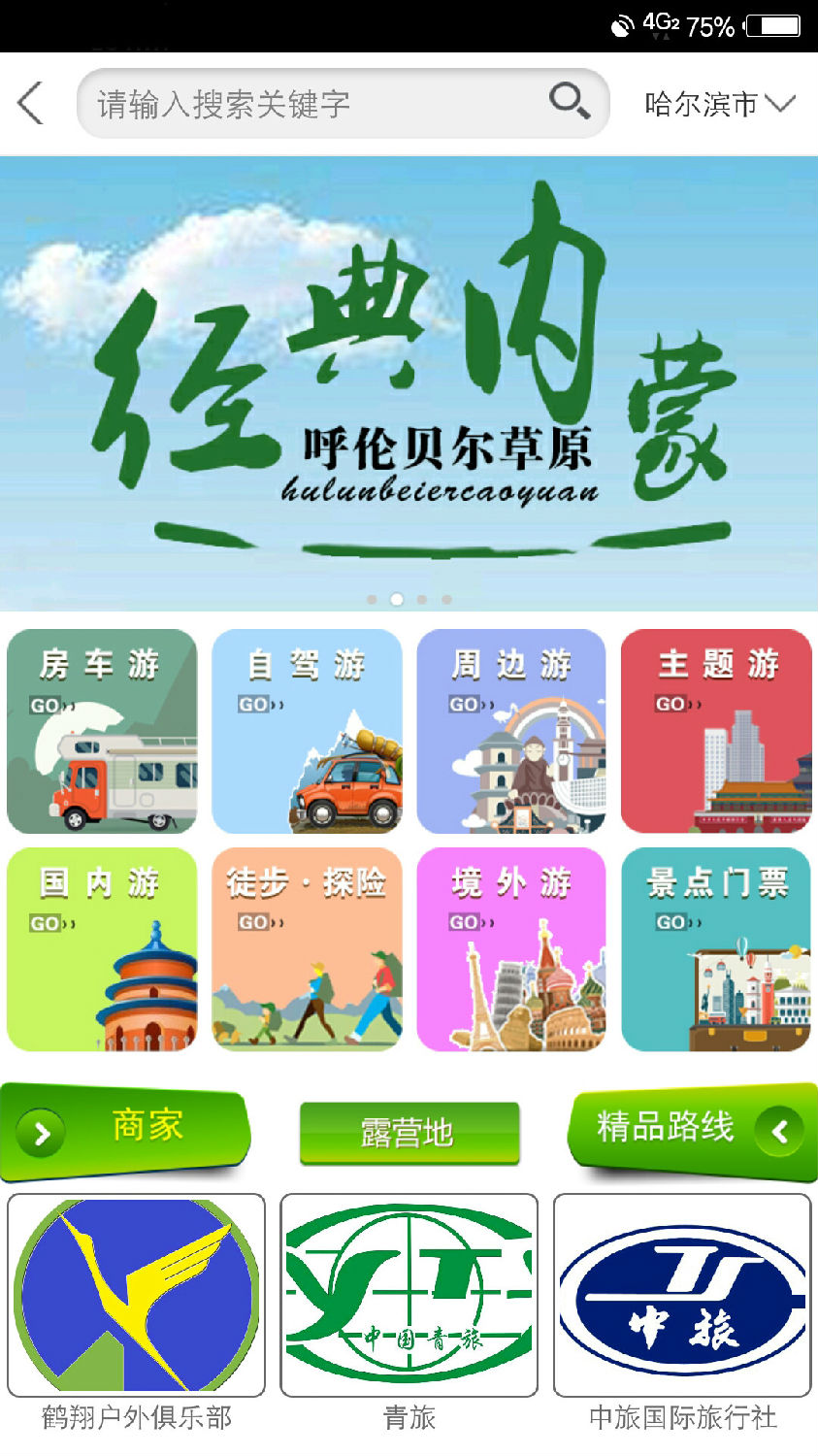Go back using the top-left arrow
Image resolution: width=818 pixels, height=1456 pixels.
pos(31,103)
